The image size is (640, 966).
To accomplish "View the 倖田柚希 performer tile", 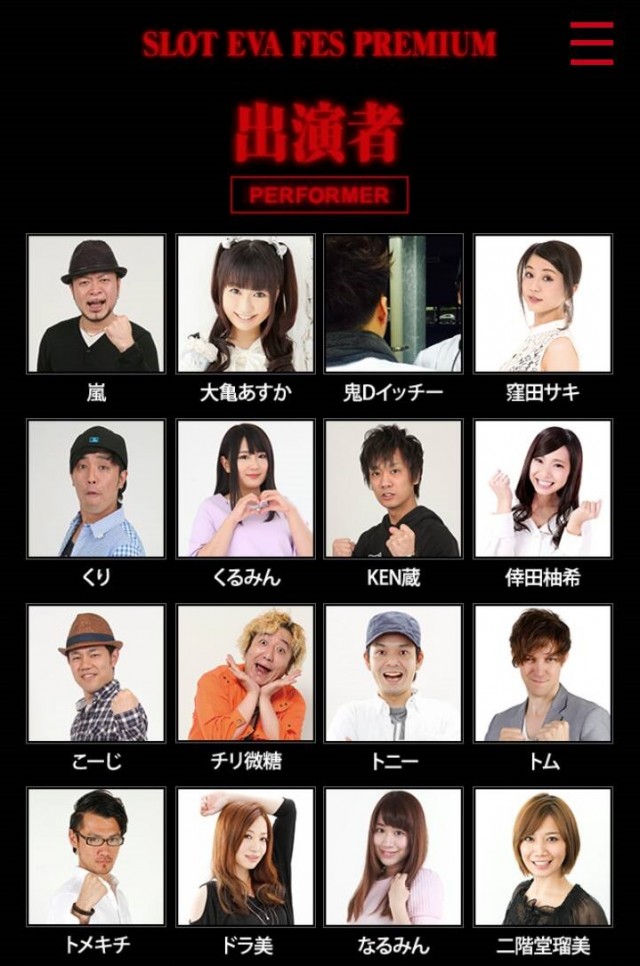I will click(542, 488).
